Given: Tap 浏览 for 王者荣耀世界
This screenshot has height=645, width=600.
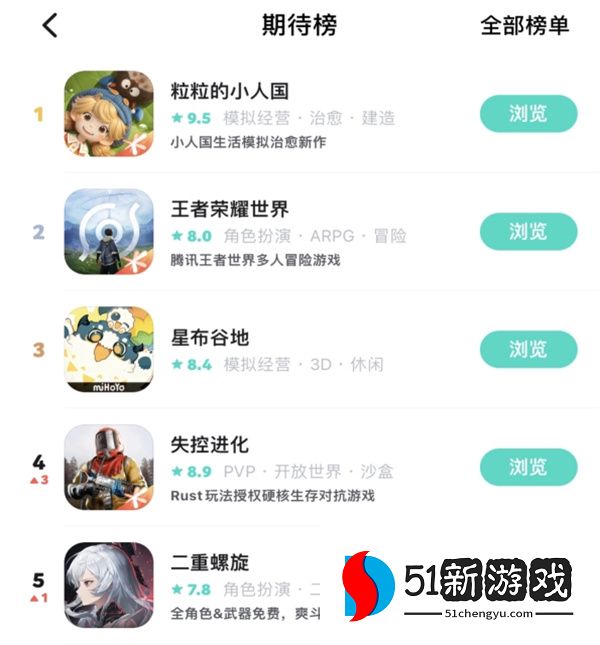Looking at the screenshot, I should coord(528,232).
